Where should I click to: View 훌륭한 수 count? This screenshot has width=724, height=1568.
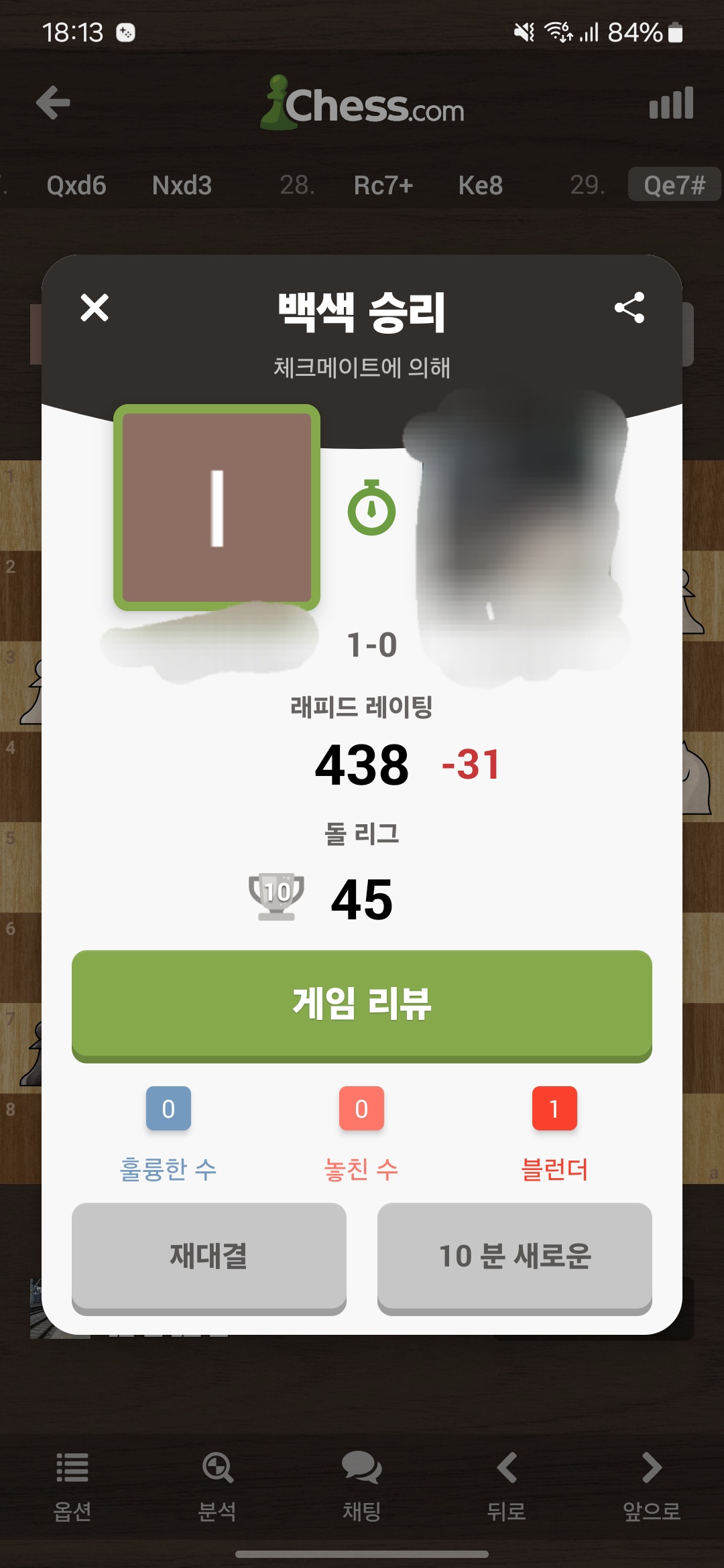[x=168, y=1135]
